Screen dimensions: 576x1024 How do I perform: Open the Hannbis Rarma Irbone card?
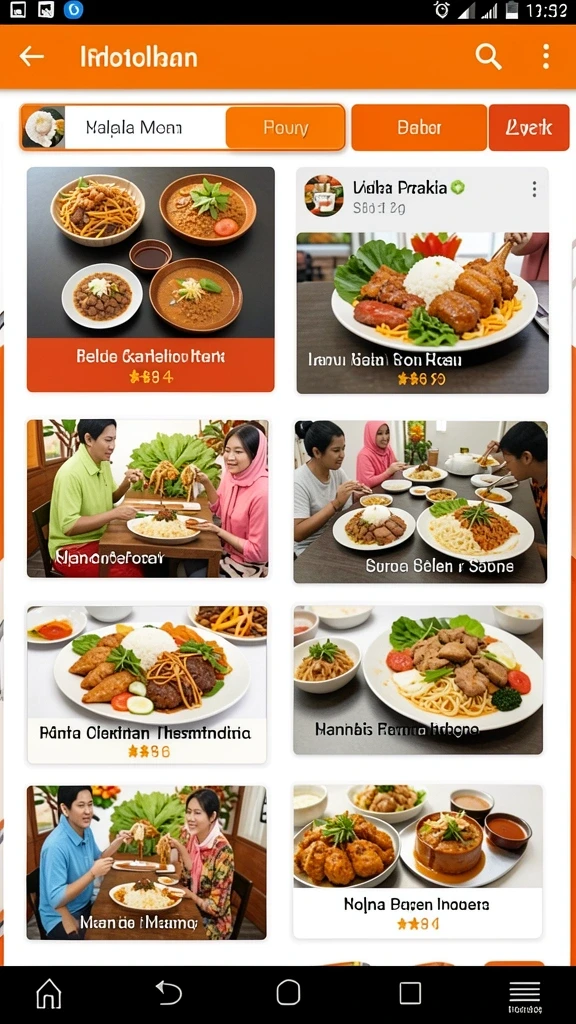(x=418, y=680)
